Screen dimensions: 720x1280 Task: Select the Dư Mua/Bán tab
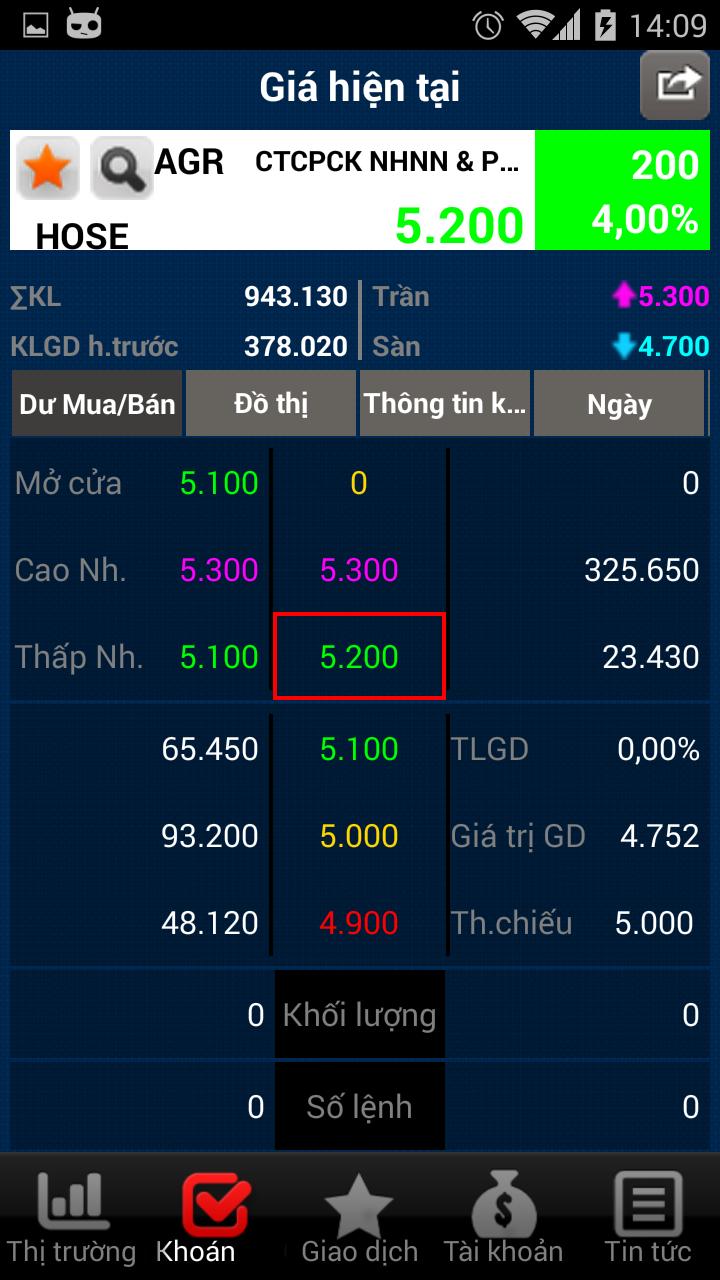tap(97, 404)
